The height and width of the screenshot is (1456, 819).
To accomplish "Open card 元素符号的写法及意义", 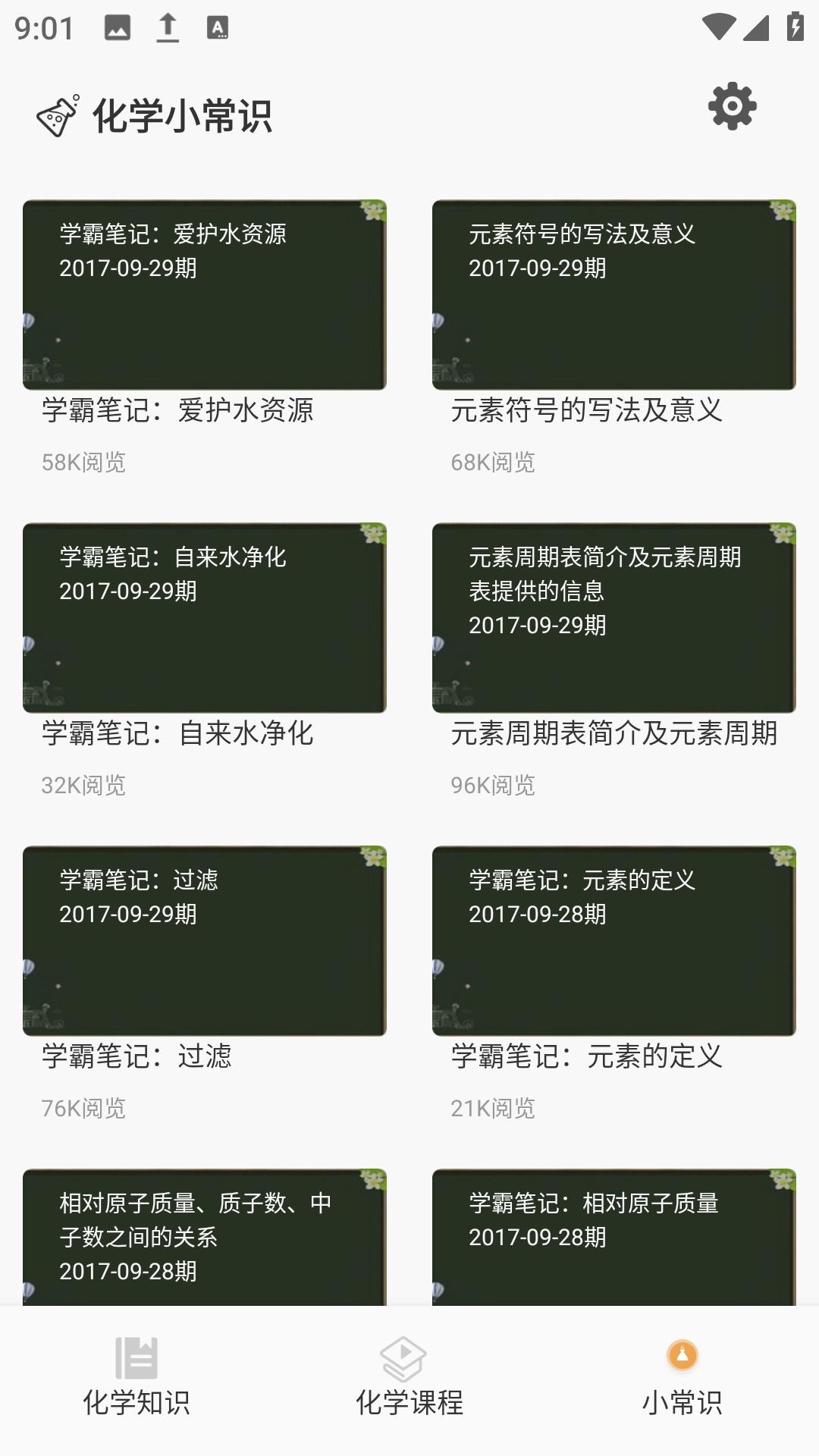I will (x=614, y=296).
